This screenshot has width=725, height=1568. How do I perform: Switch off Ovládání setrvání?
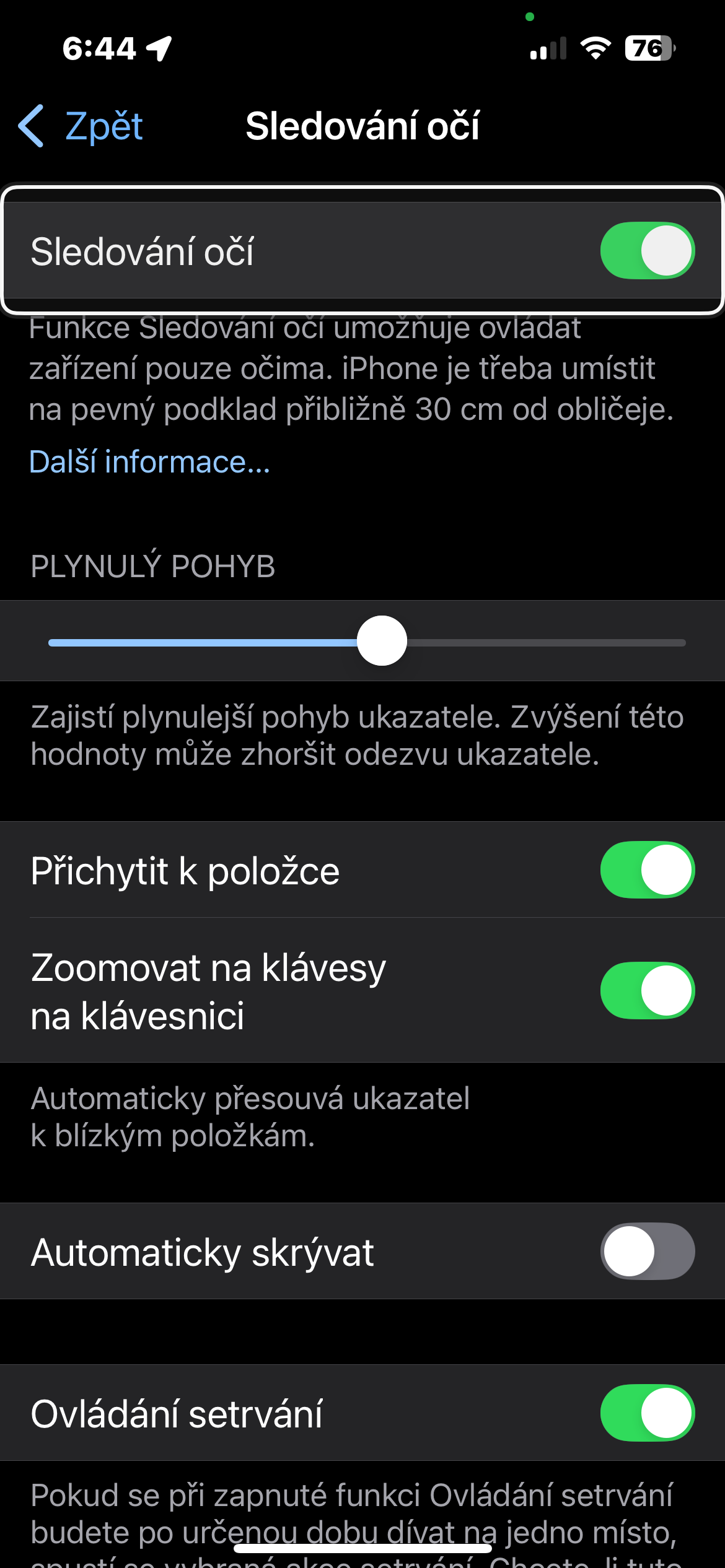click(x=647, y=1413)
